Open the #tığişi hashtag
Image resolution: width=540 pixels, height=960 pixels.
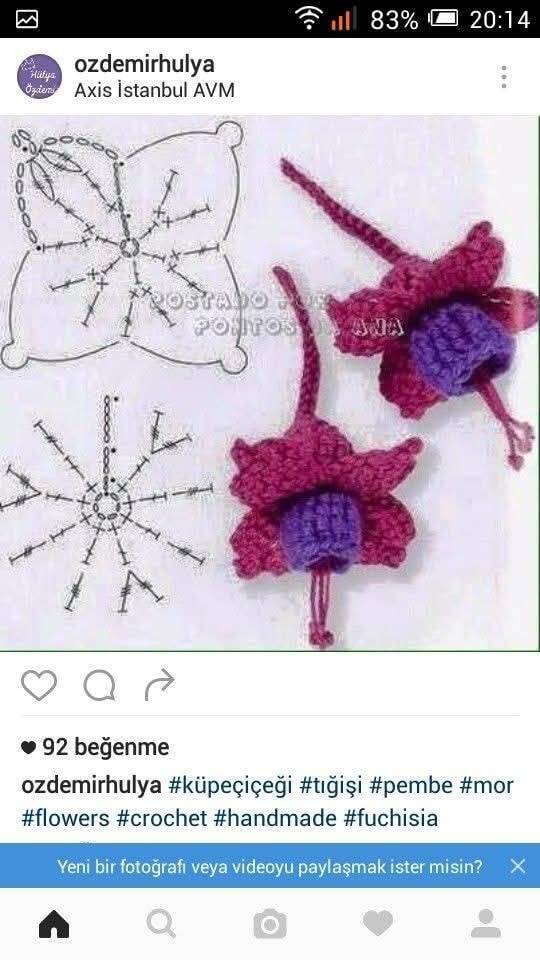click(x=331, y=786)
